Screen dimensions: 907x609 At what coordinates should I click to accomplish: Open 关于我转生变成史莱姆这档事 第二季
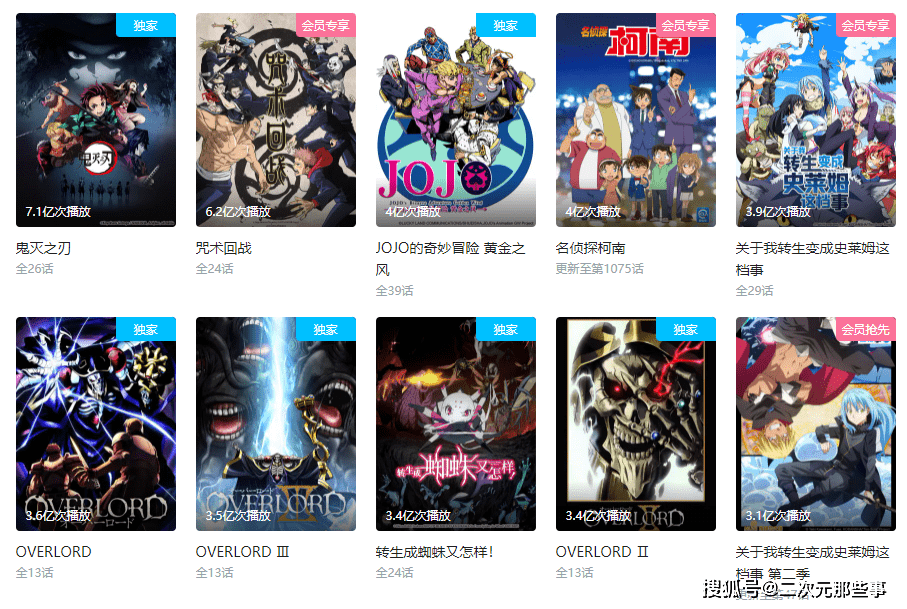click(x=815, y=424)
